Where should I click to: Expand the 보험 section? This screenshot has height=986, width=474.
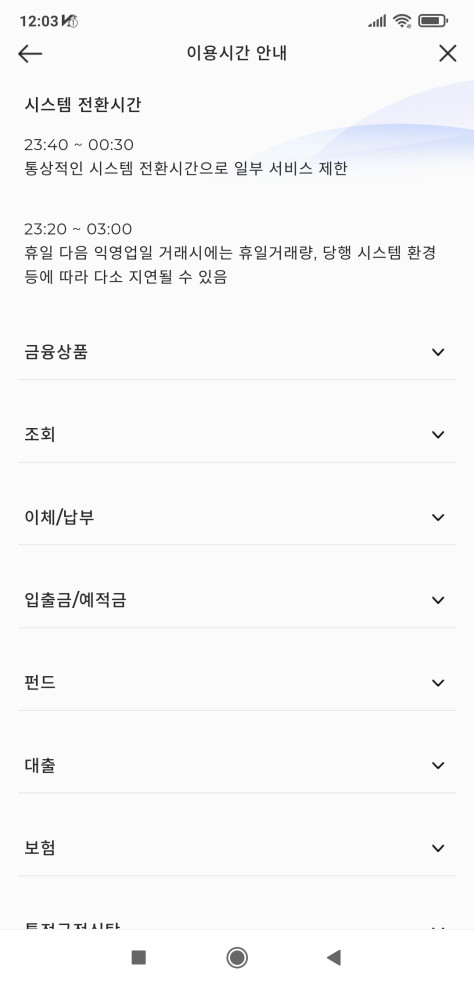point(237,848)
